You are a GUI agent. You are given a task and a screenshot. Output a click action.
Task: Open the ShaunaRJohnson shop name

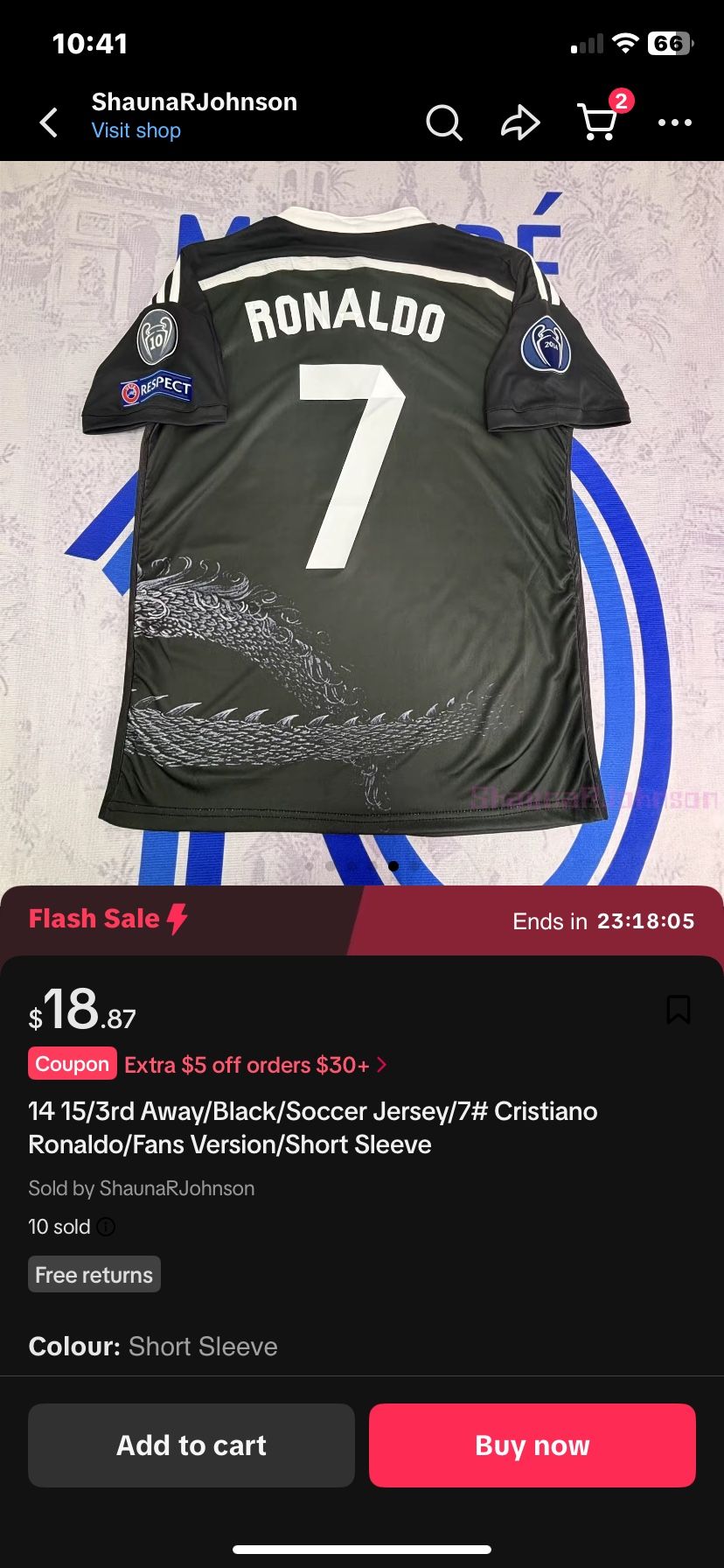(x=193, y=101)
